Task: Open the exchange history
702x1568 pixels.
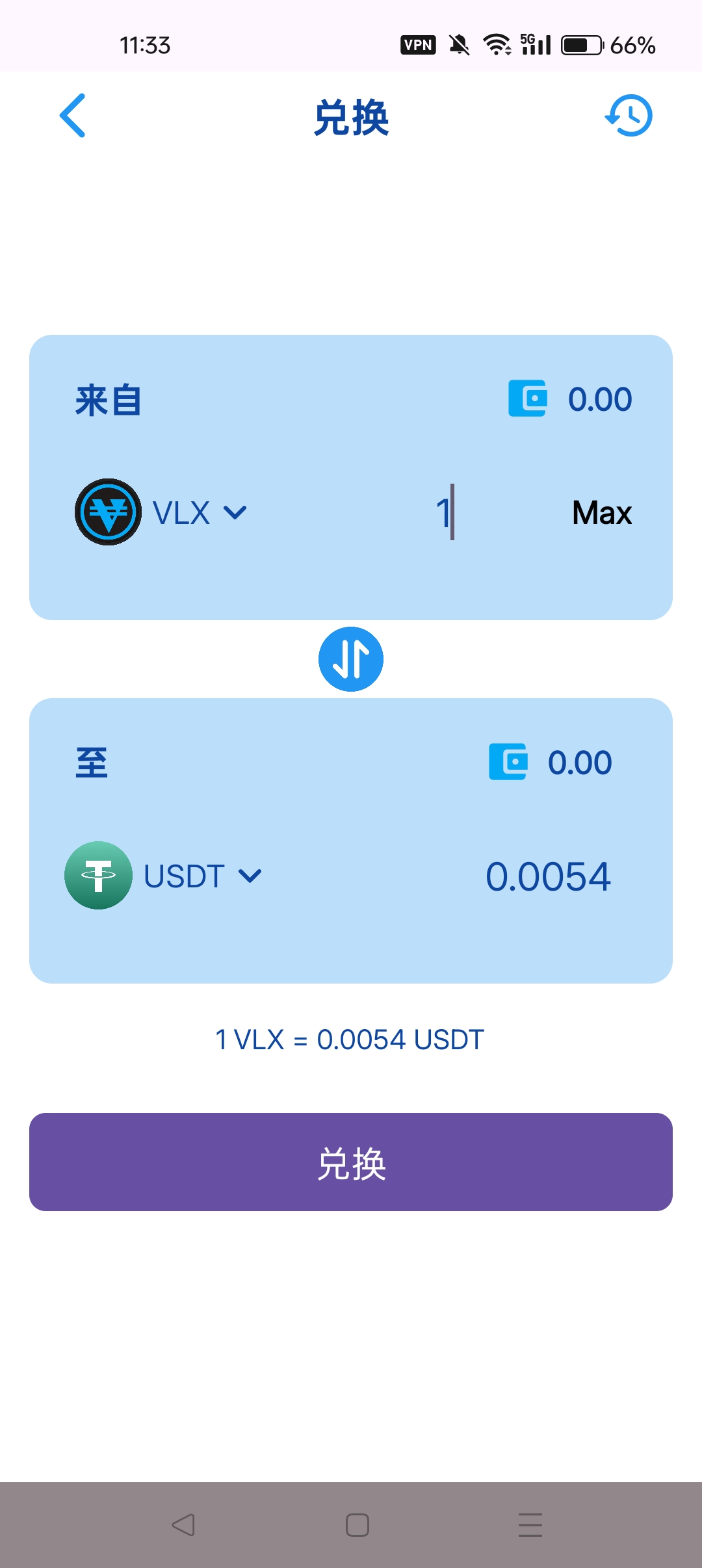Action: pos(629,116)
